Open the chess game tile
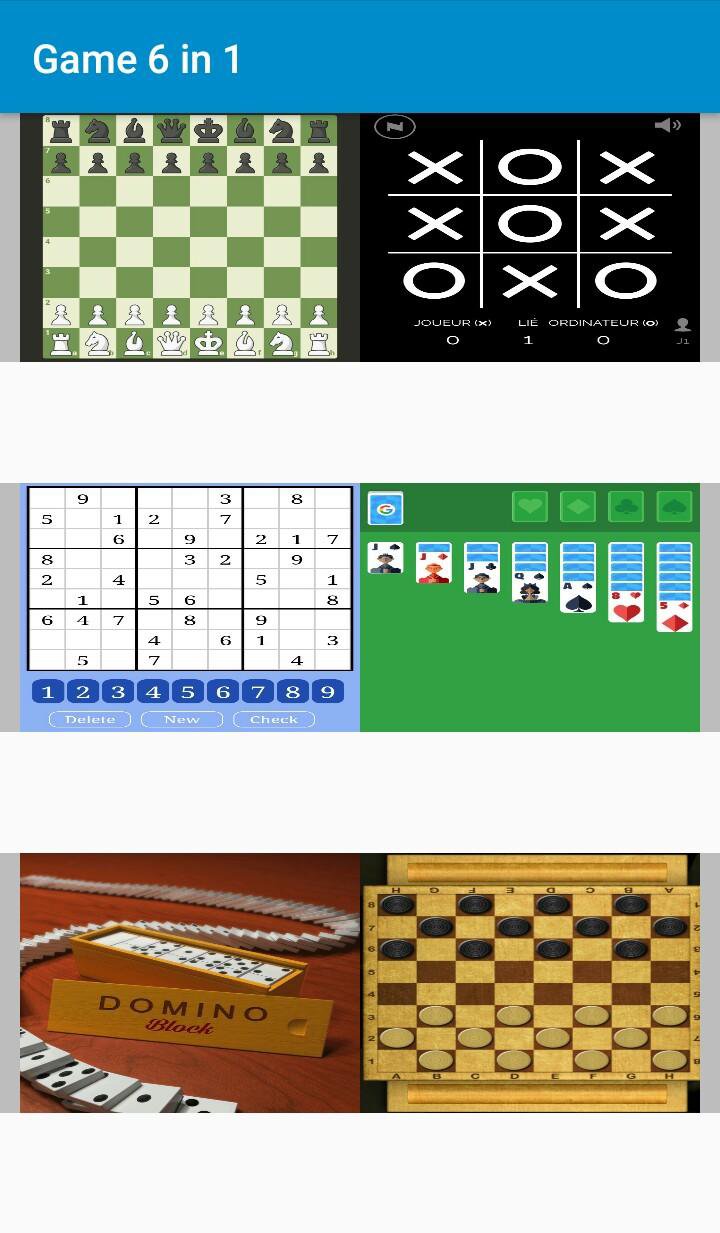Viewport: 720px width, 1233px height. (190, 237)
